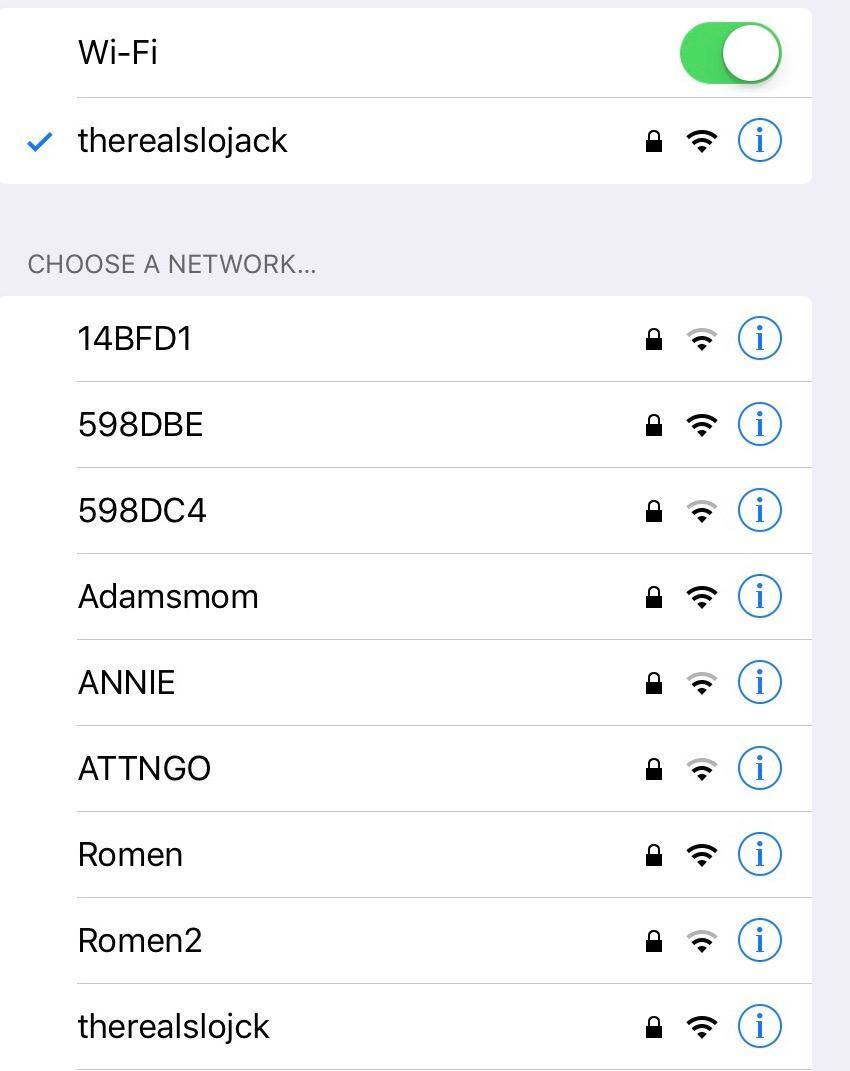The width and height of the screenshot is (850, 1071).
Task: Select the therealslojck network
Action: 174,1027
